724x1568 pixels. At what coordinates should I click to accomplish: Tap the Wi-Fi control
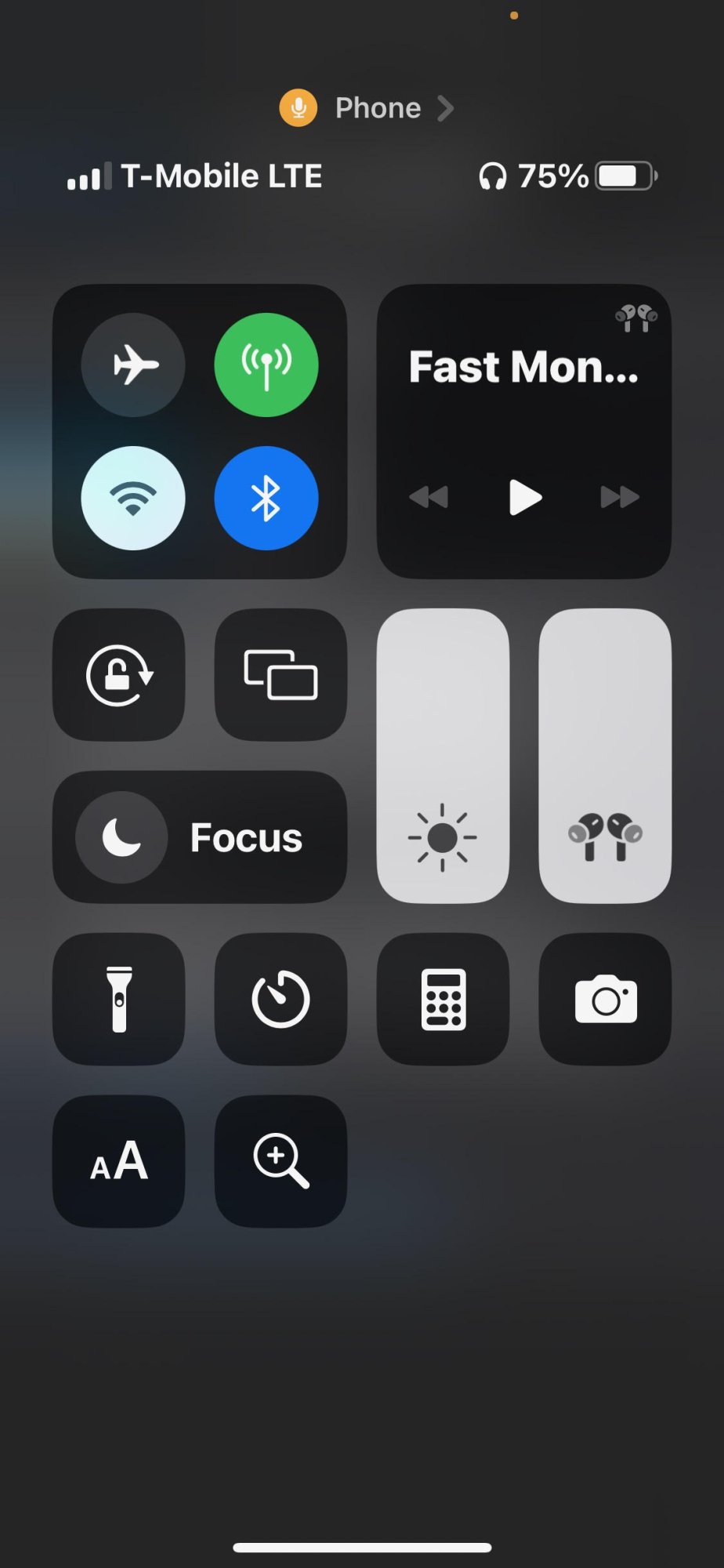tap(133, 499)
